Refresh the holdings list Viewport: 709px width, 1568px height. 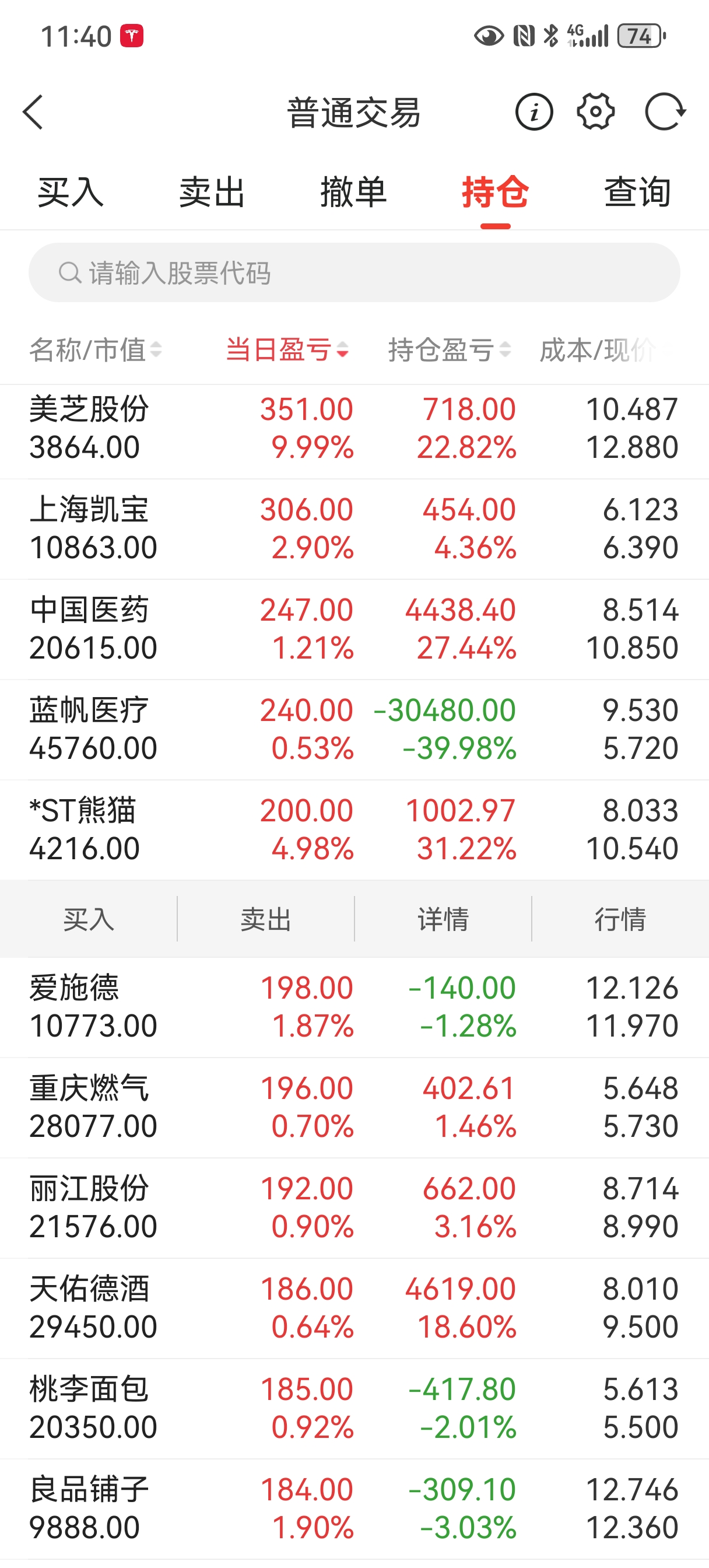tap(665, 112)
